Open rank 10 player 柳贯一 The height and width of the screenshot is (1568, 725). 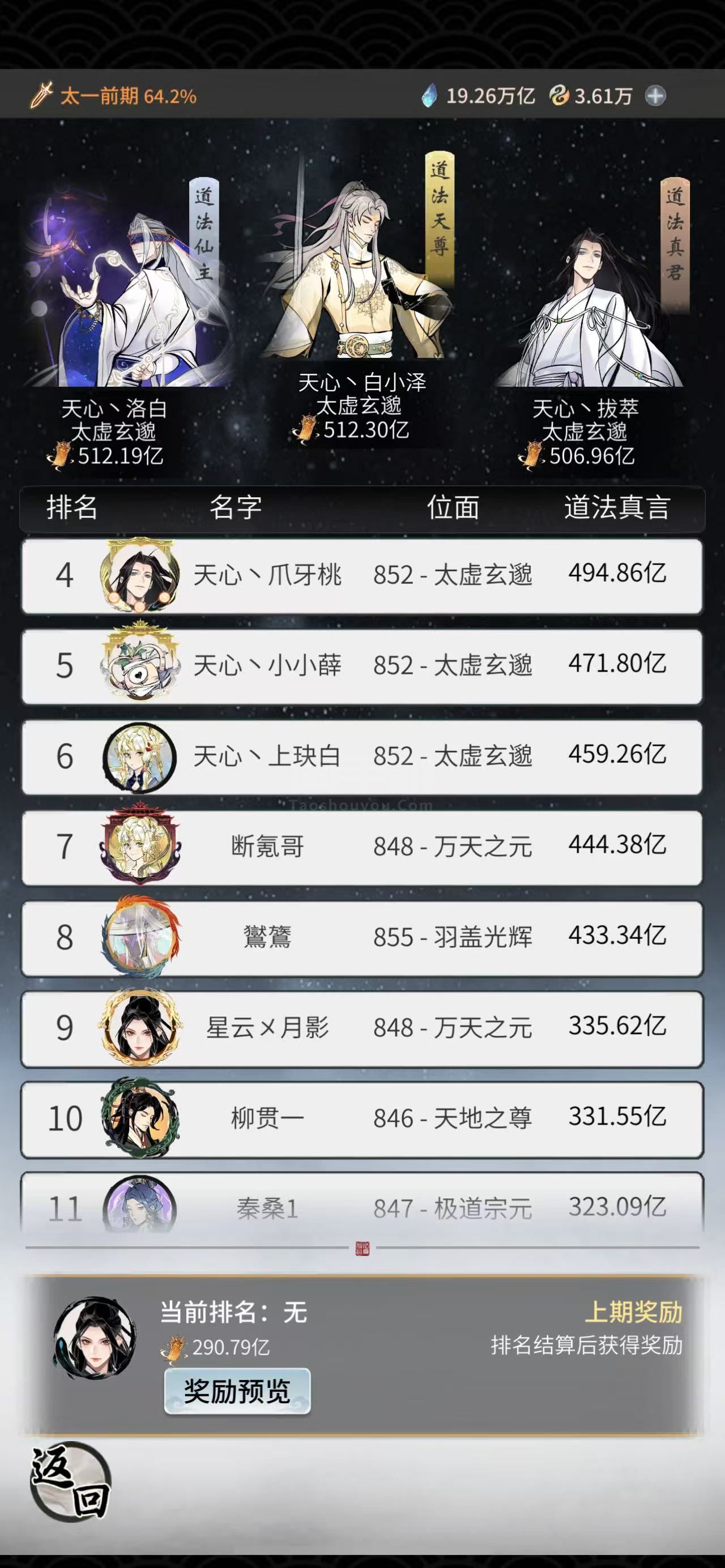click(x=361, y=1119)
